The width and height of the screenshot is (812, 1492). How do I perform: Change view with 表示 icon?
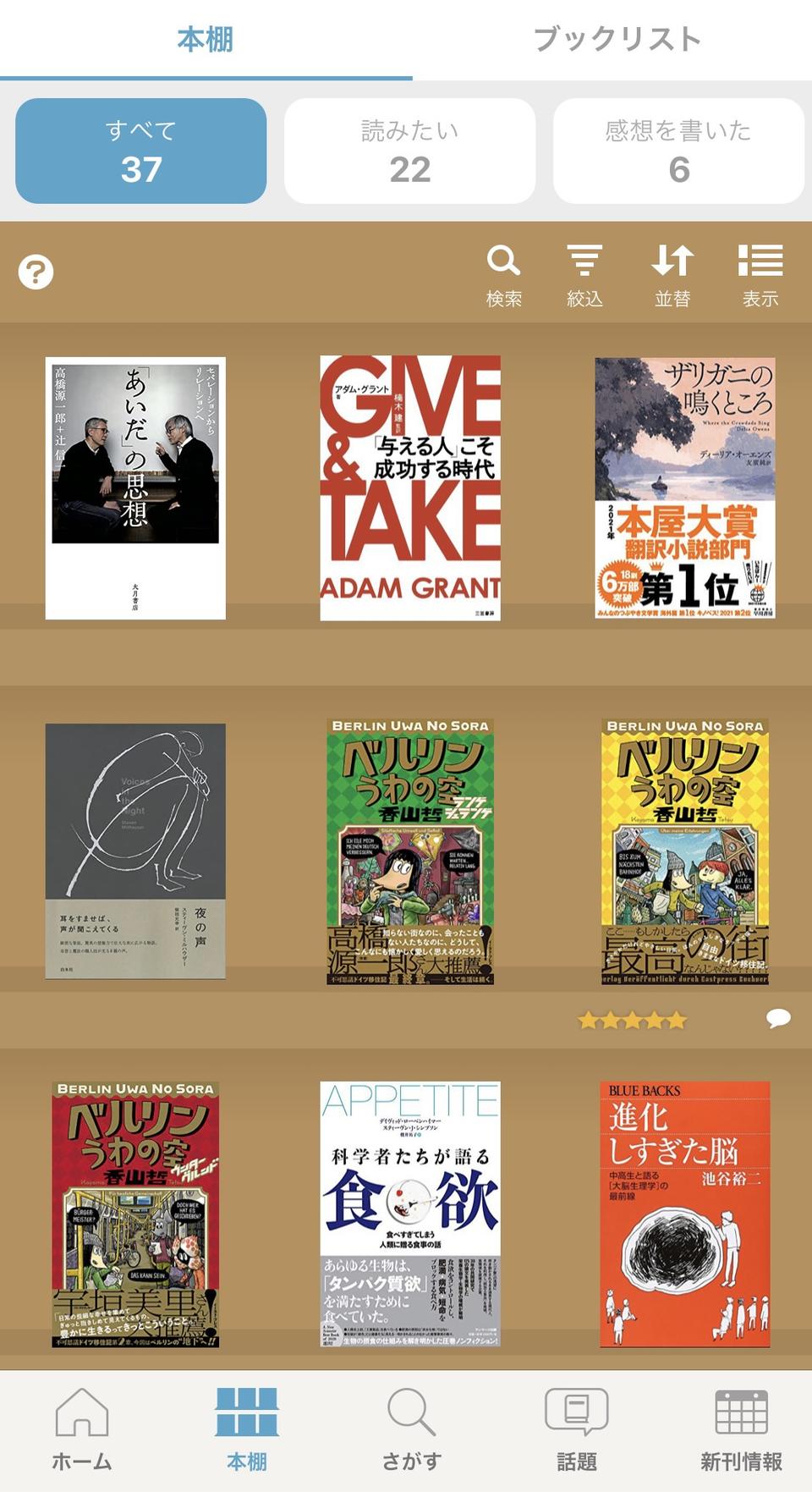pos(760,274)
